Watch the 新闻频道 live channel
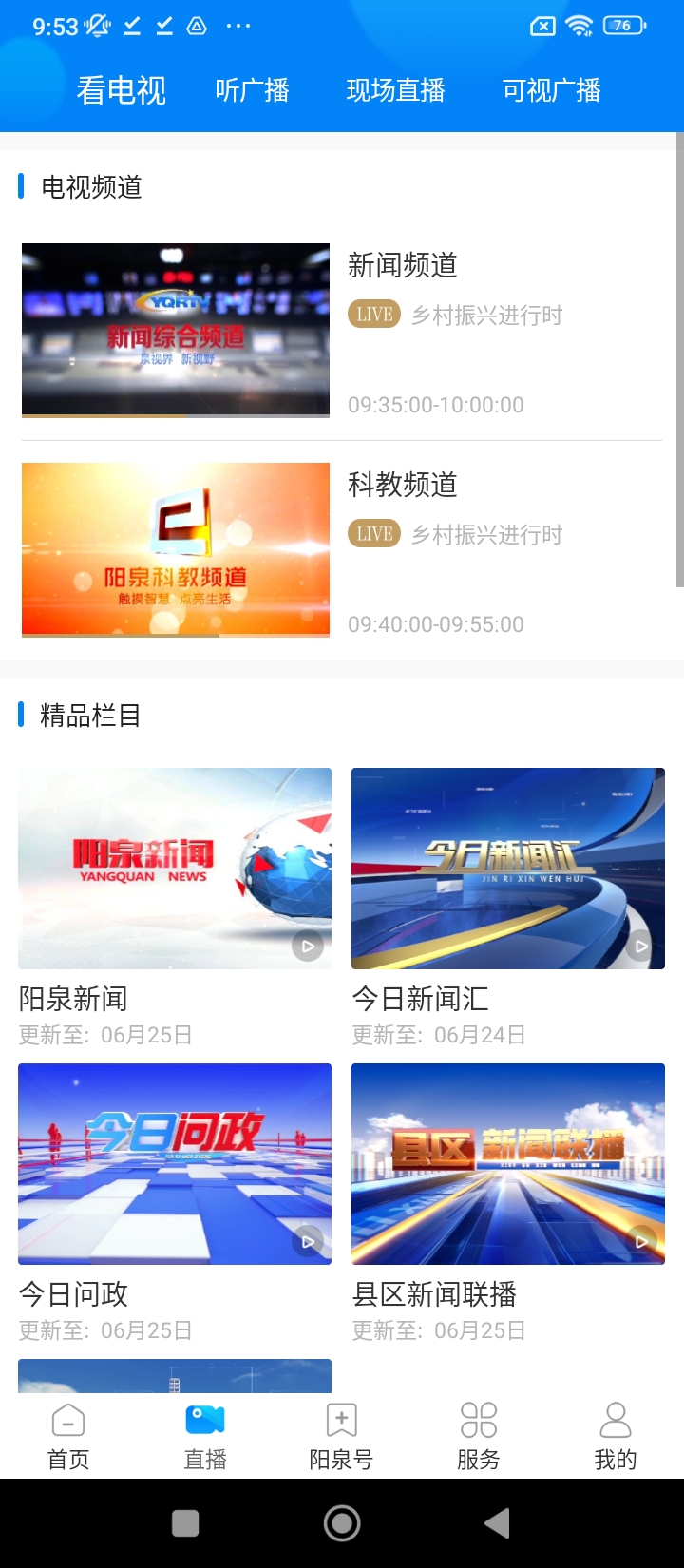 pyautogui.click(x=342, y=331)
